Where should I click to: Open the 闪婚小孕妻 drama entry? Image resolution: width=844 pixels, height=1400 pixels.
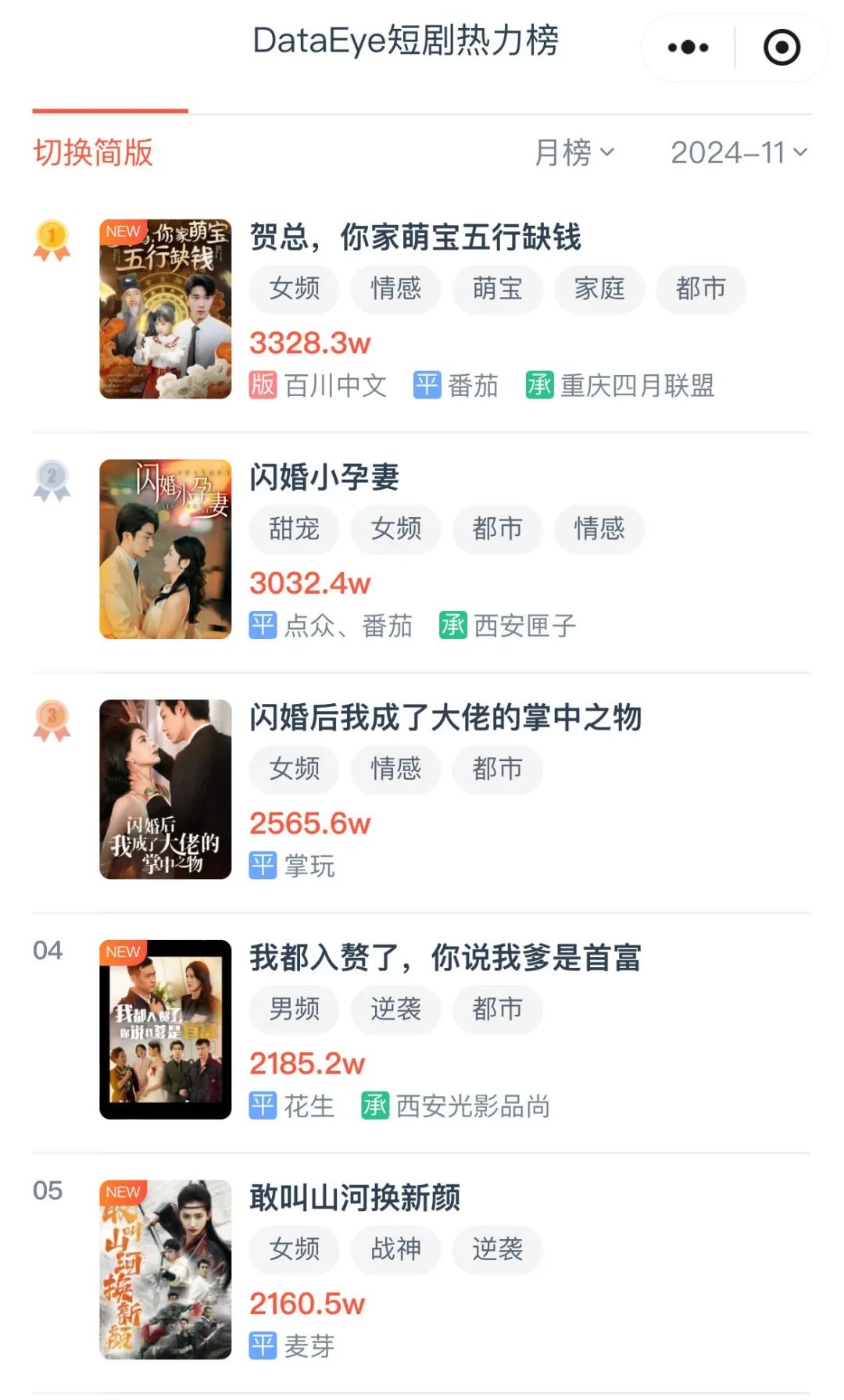click(324, 477)
